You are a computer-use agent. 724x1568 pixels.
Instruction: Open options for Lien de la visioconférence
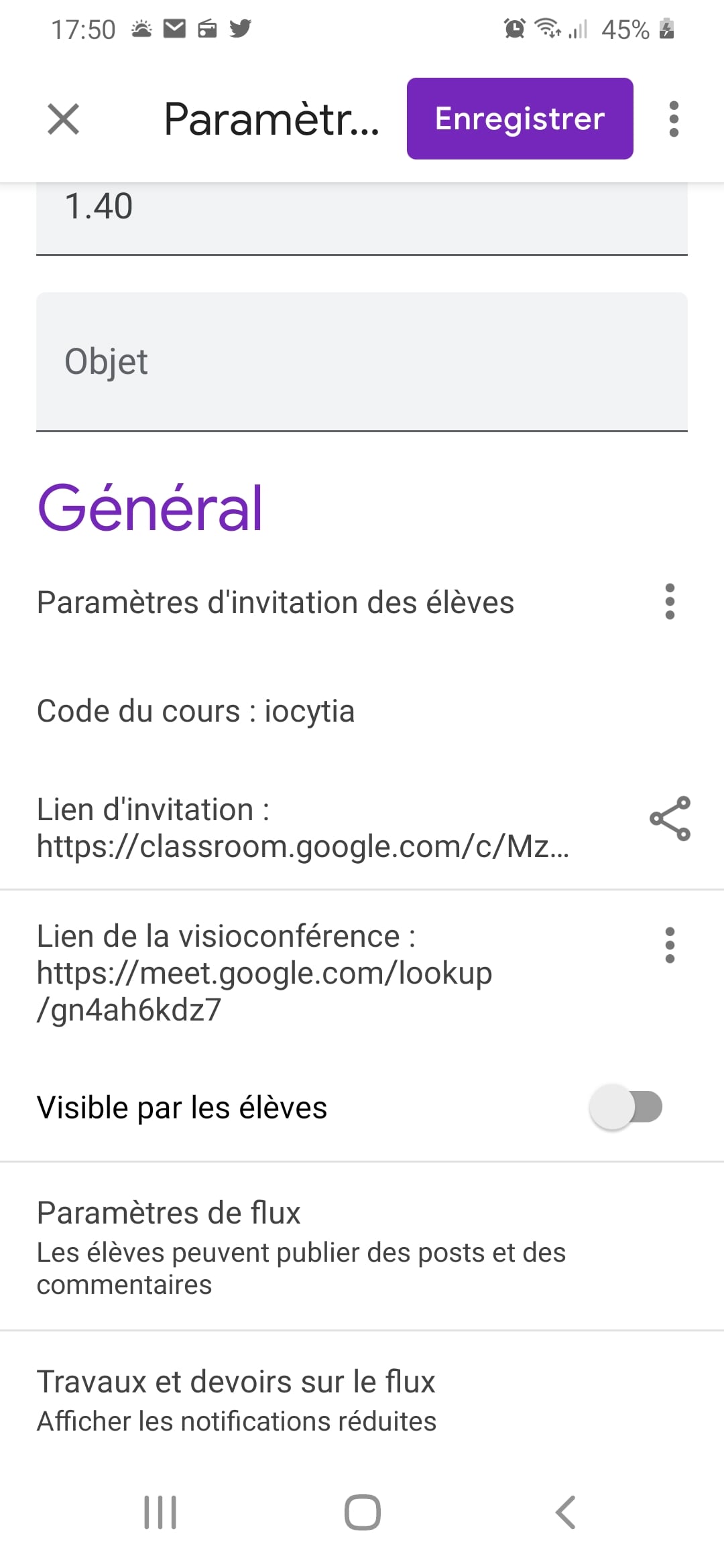(670, 945)
